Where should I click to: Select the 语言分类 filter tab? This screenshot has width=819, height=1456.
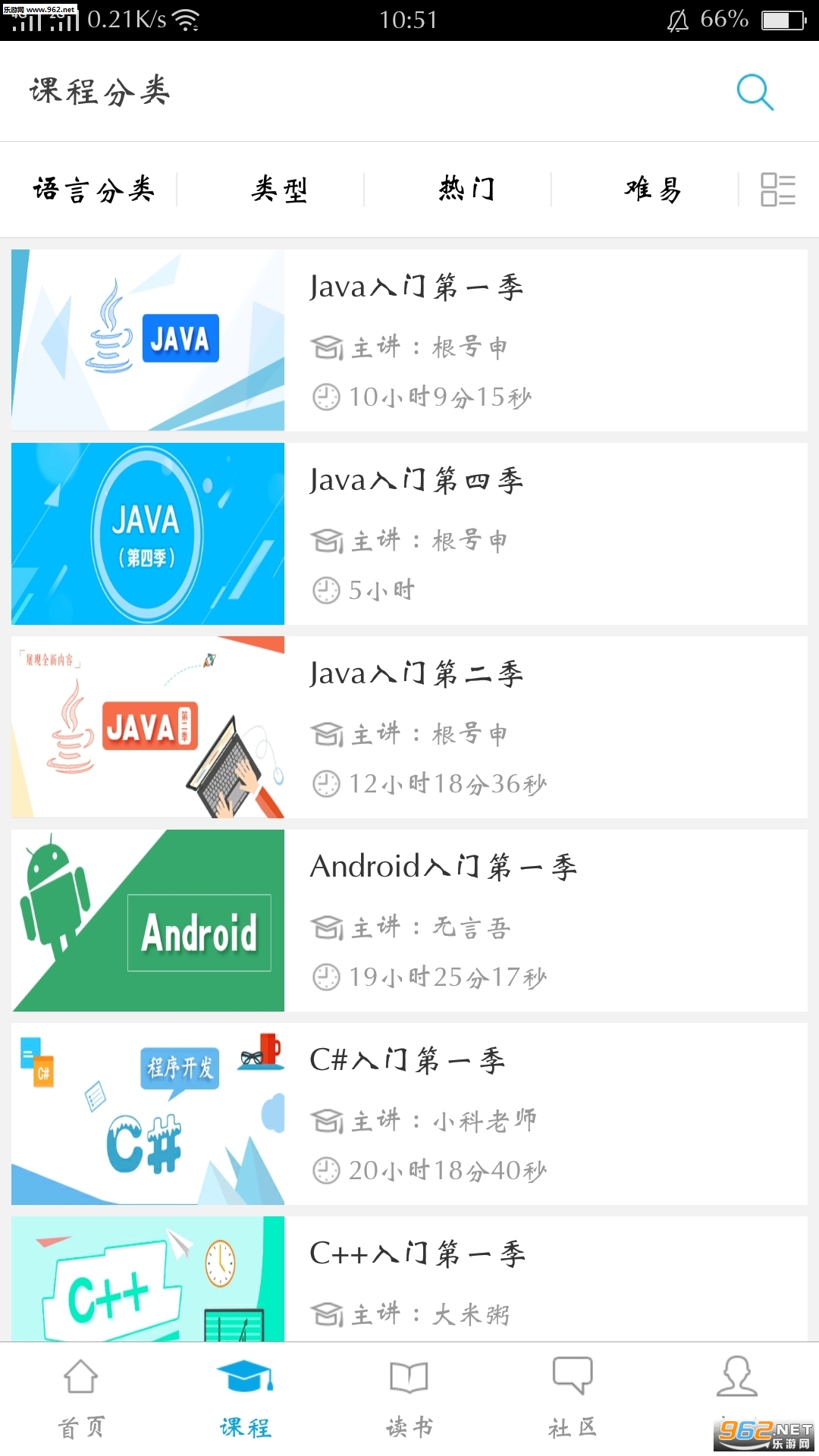[94, 190]
